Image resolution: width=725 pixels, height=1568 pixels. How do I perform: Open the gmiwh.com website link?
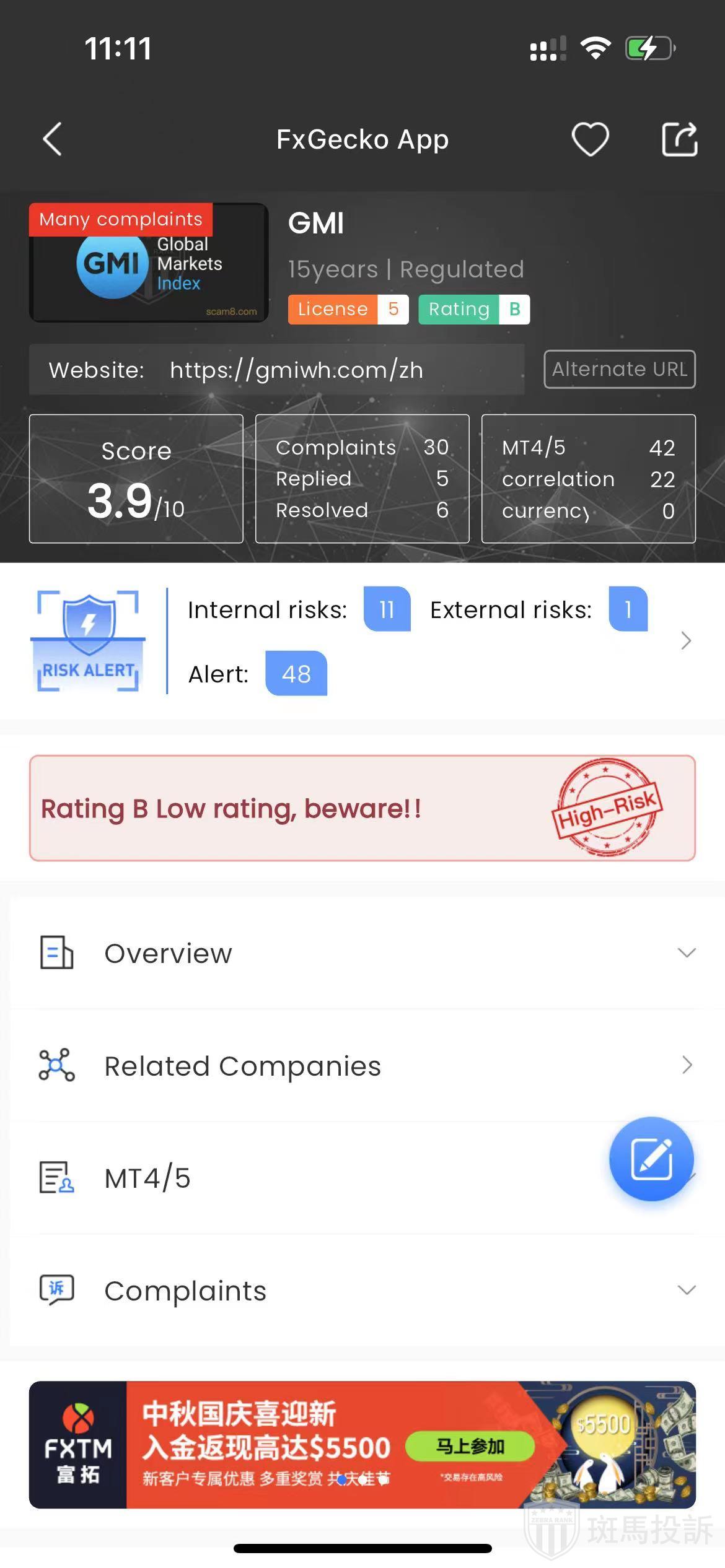tap(296, 370)
